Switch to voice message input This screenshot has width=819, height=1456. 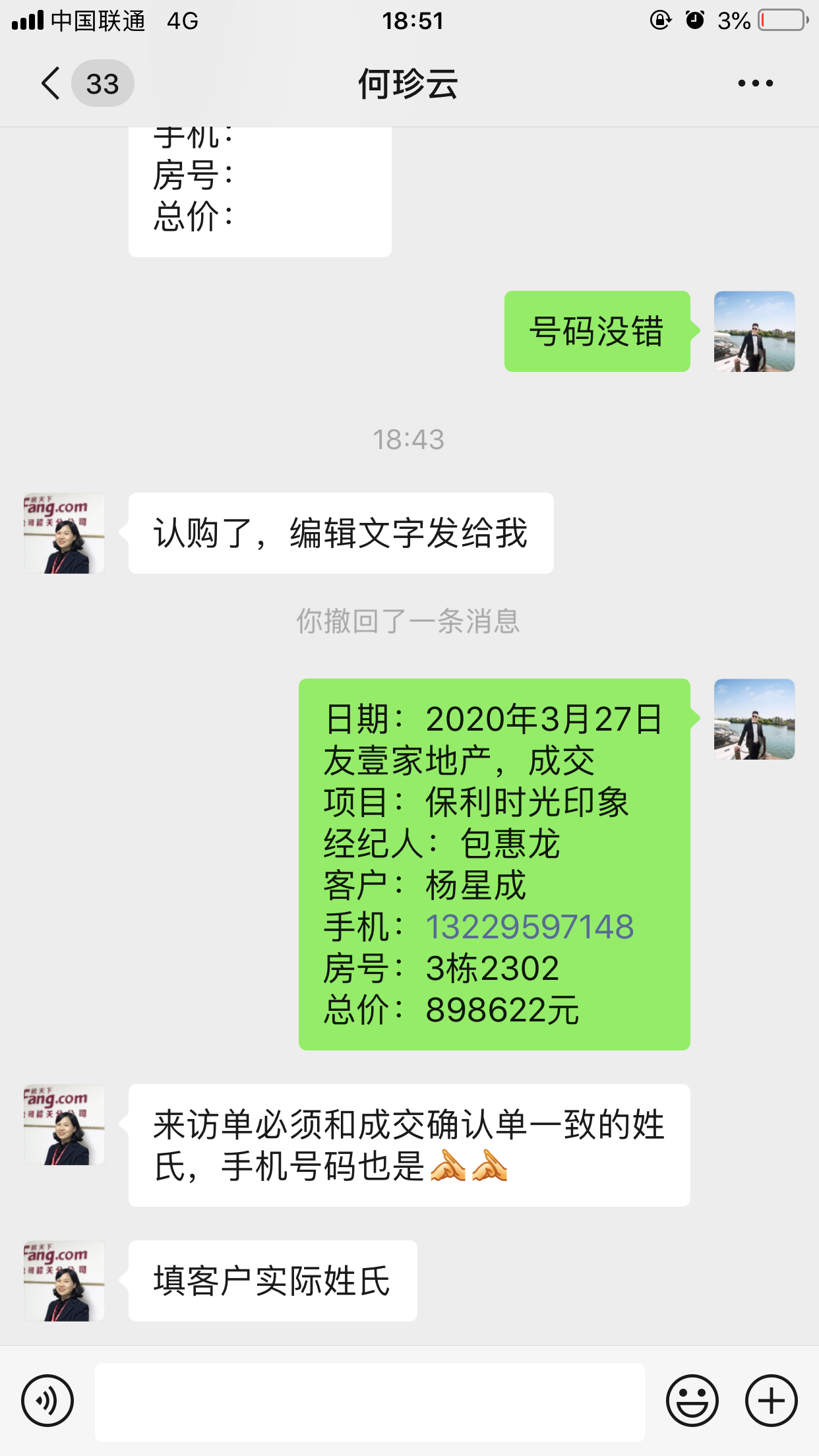[47, 1401]
